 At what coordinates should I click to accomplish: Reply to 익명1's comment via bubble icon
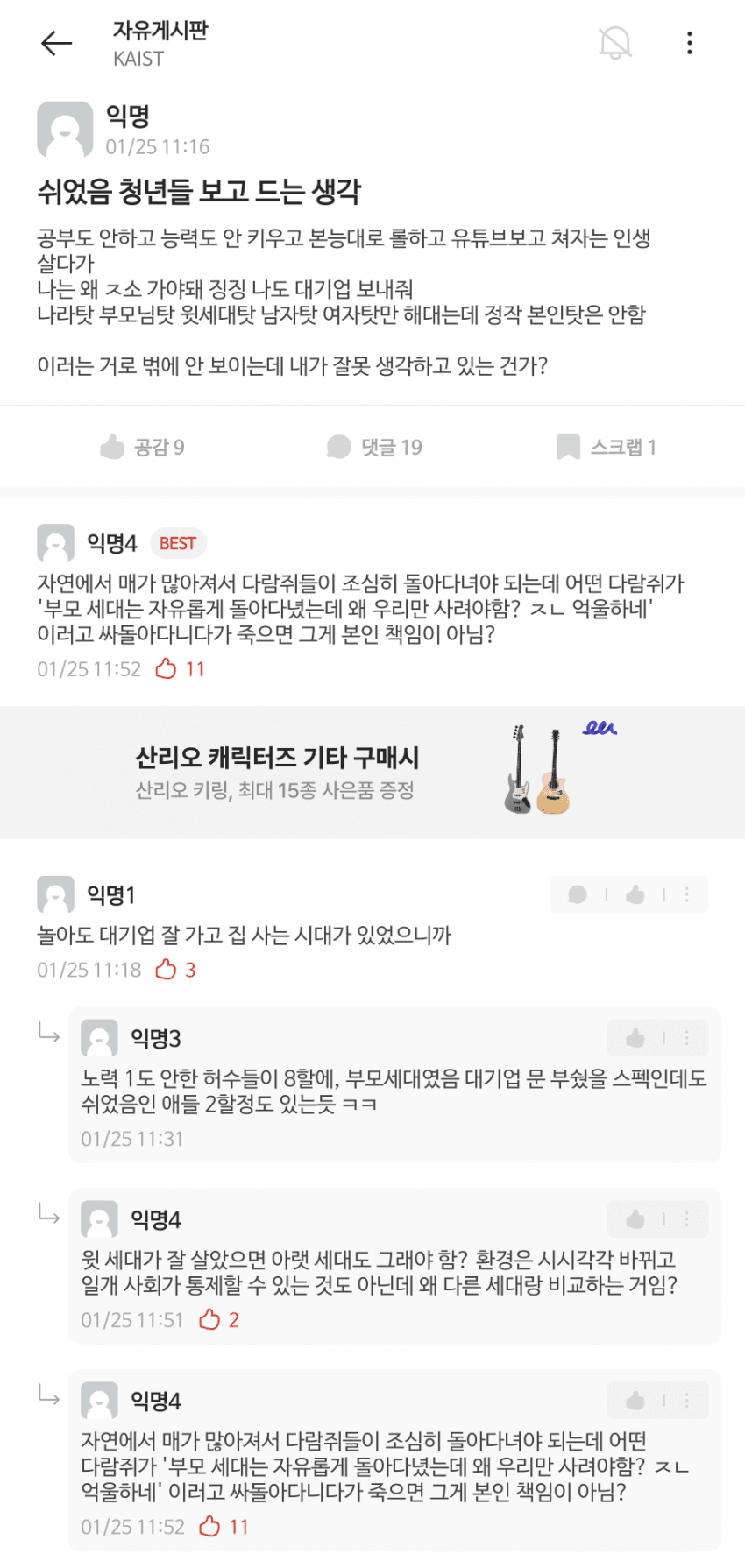pyautogui.click(x=578, y=894)
